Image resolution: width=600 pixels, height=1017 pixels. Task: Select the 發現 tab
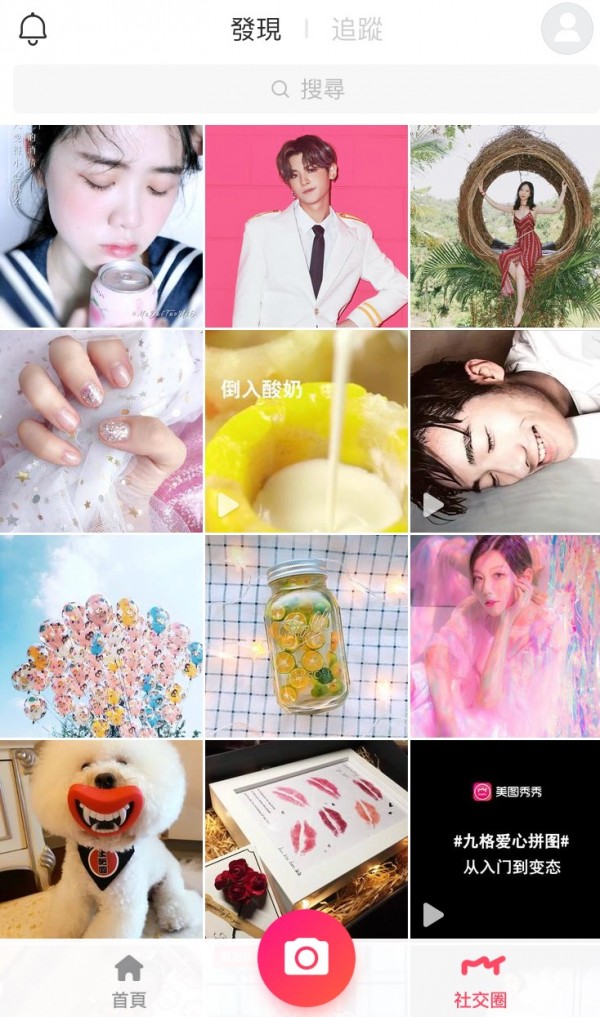pyautogui.click(x=256, y=29)
